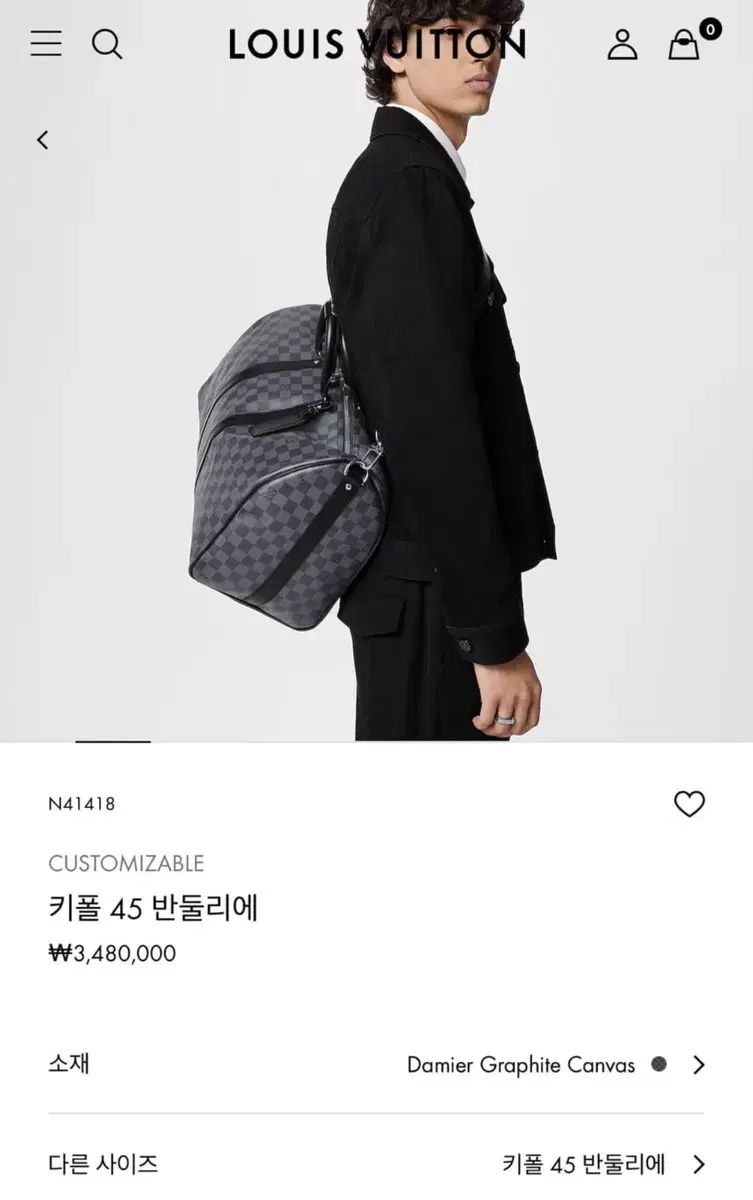The height and width of the screenshot is (1200, 753).
Task: Open the search icon
Action: 106,44
